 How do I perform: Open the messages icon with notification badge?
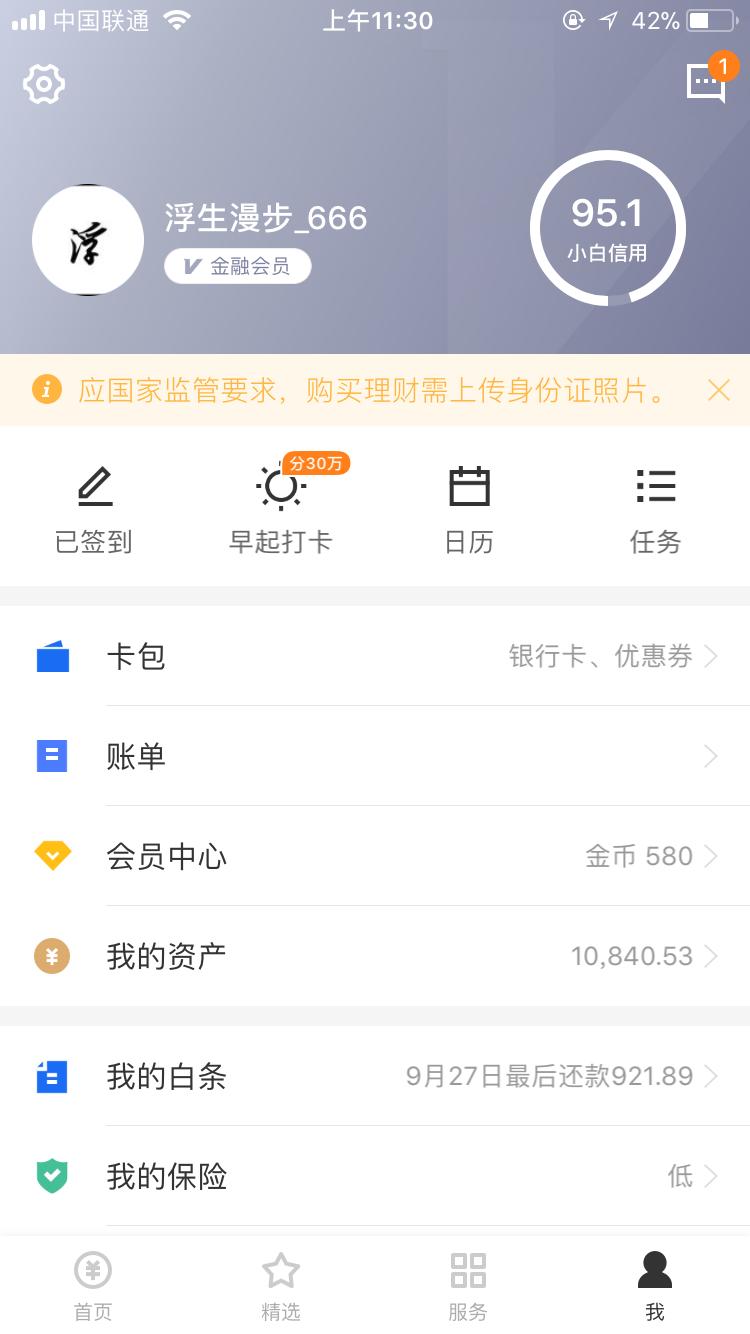point(707,84)
